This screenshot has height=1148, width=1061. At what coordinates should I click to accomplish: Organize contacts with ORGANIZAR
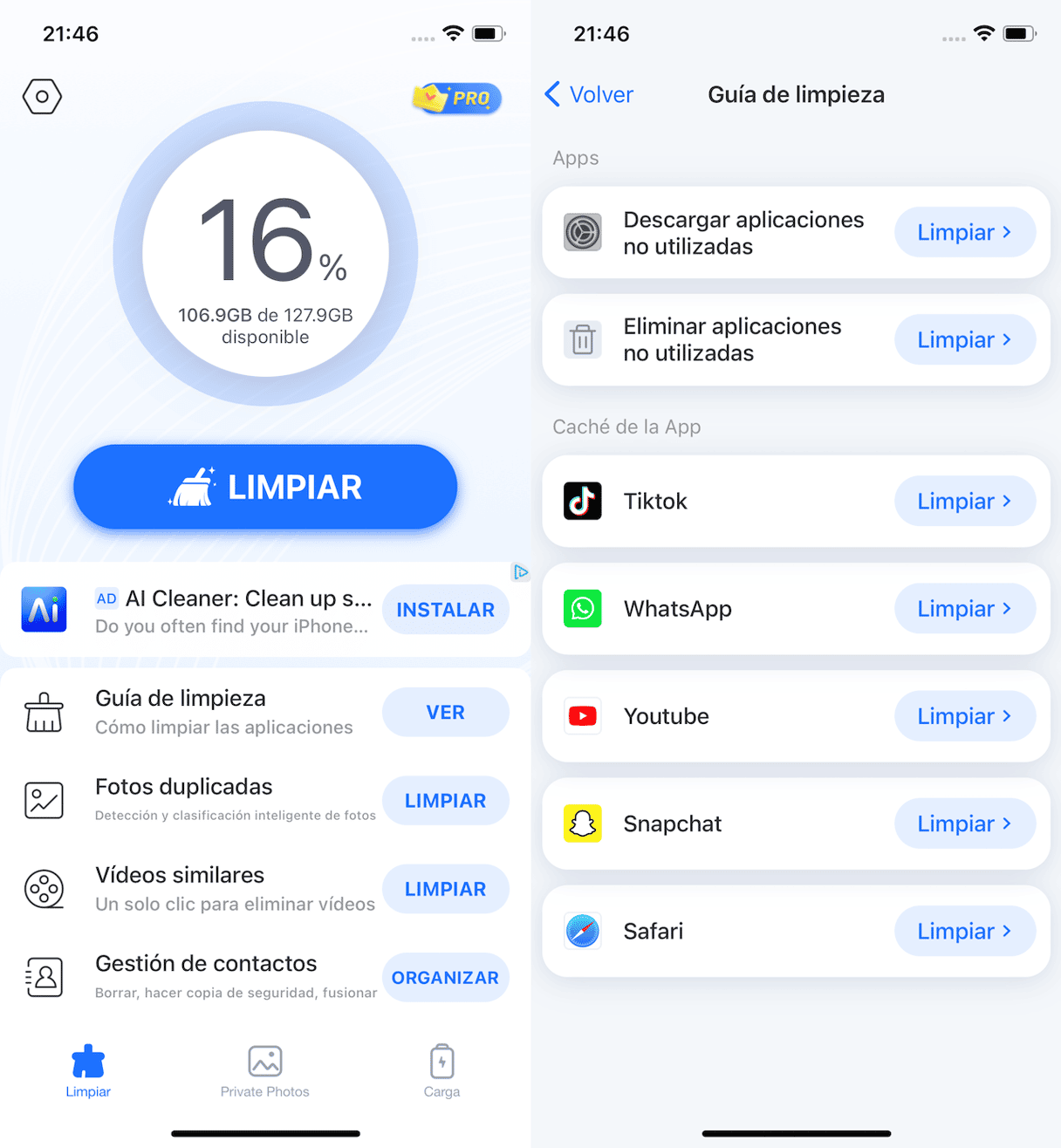[x=445, y=978]
